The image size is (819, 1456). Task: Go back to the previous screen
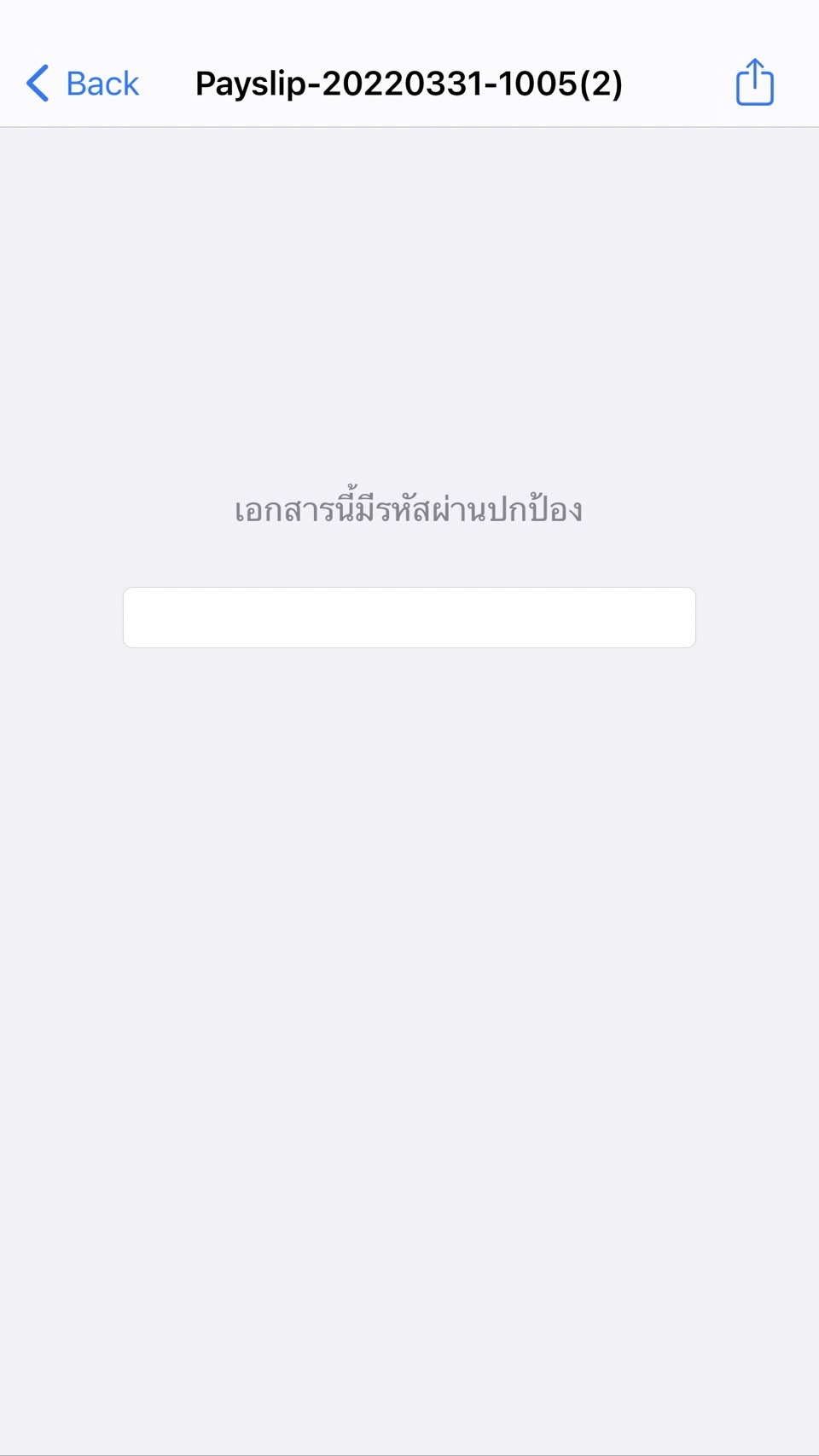[x=83, y=84]
